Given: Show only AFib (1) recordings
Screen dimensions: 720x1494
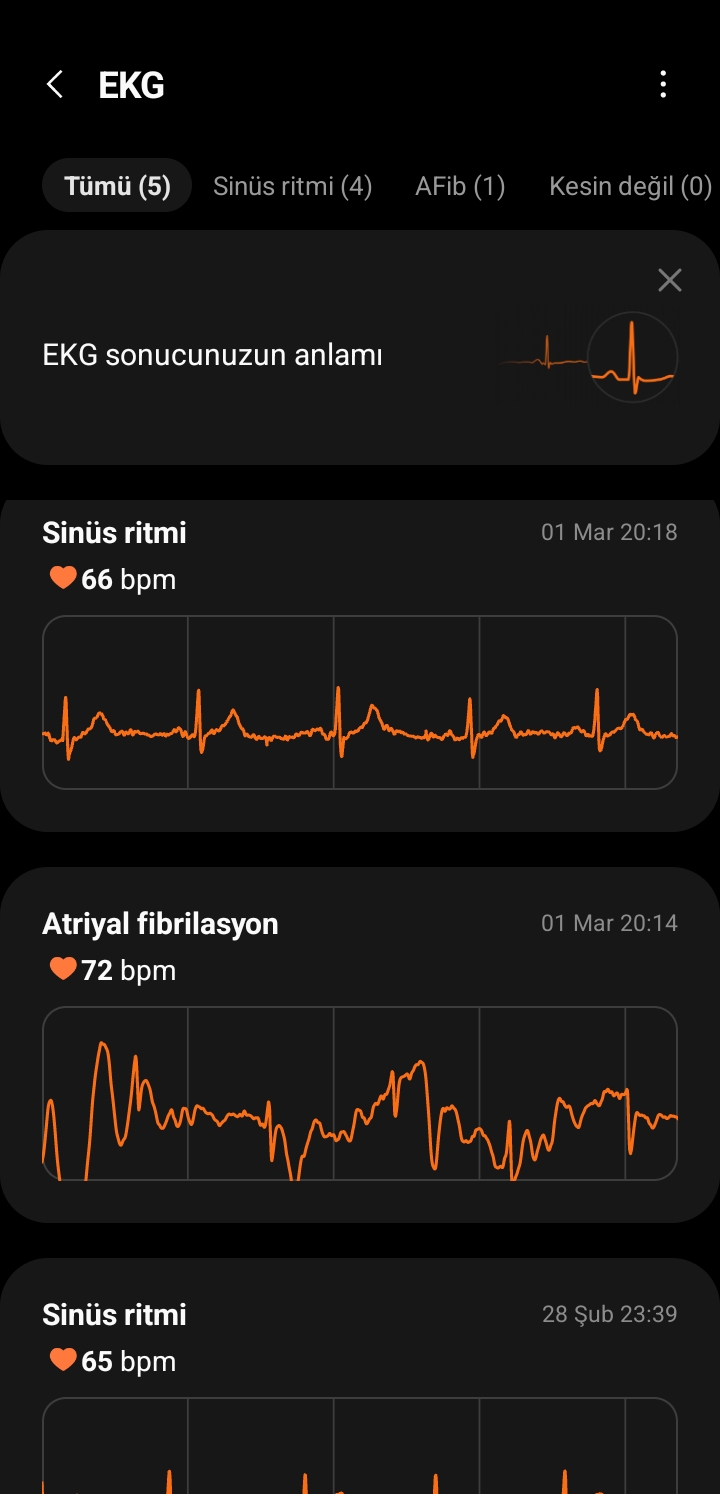Looking at the screenshot, I should pyautogui.click(x=460, y=186).
